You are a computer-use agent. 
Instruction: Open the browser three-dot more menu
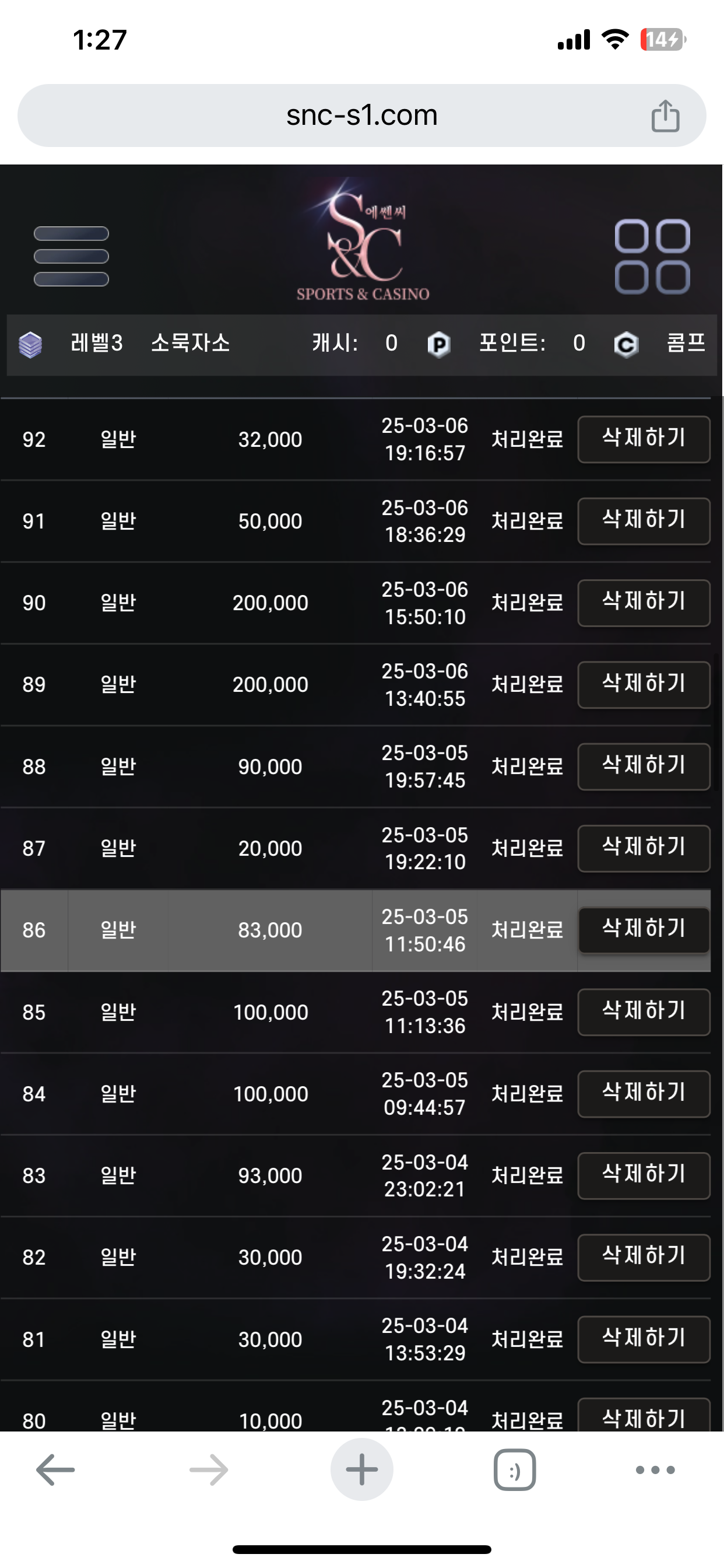(655, 1470)
